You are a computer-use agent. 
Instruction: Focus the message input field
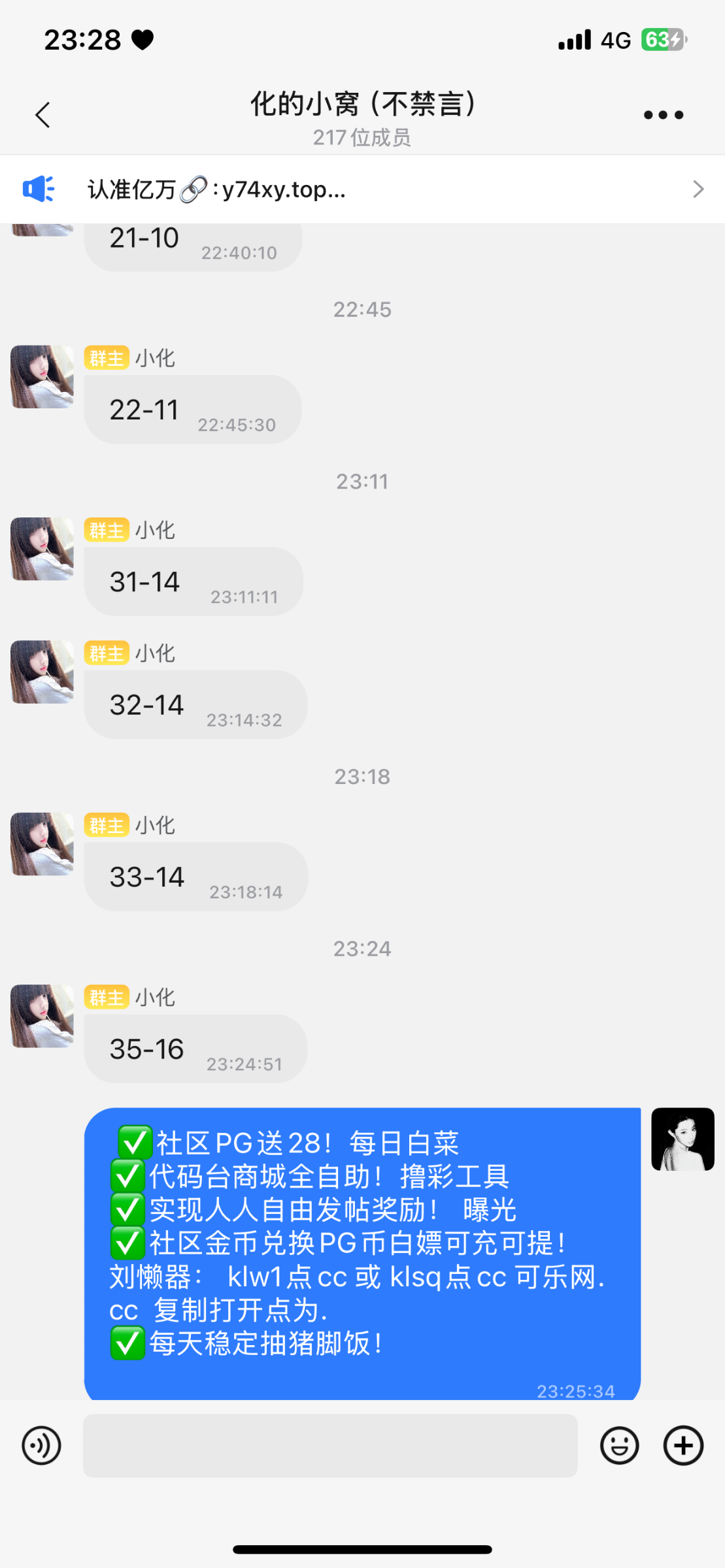click(330, 1445)
